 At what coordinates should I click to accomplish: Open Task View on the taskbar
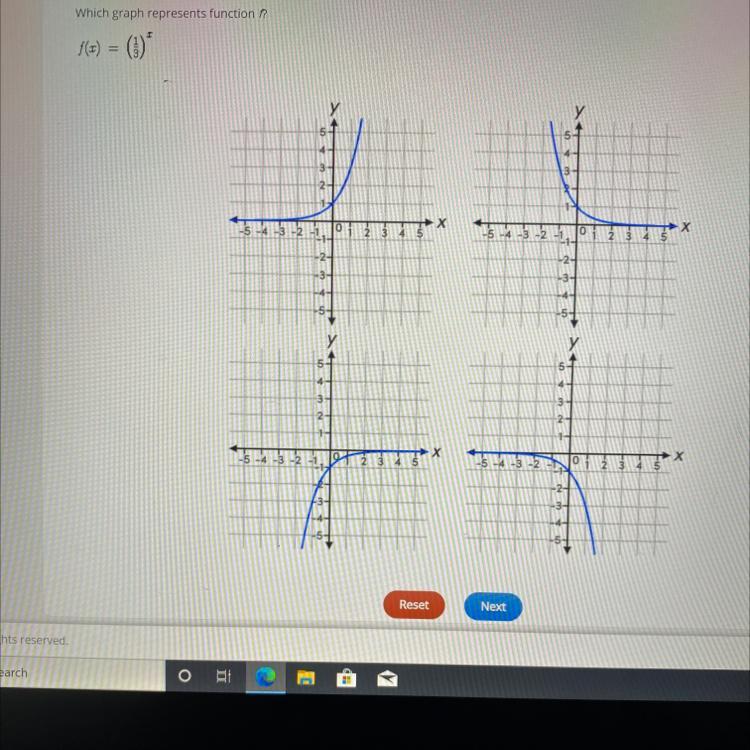pos(223,676)
